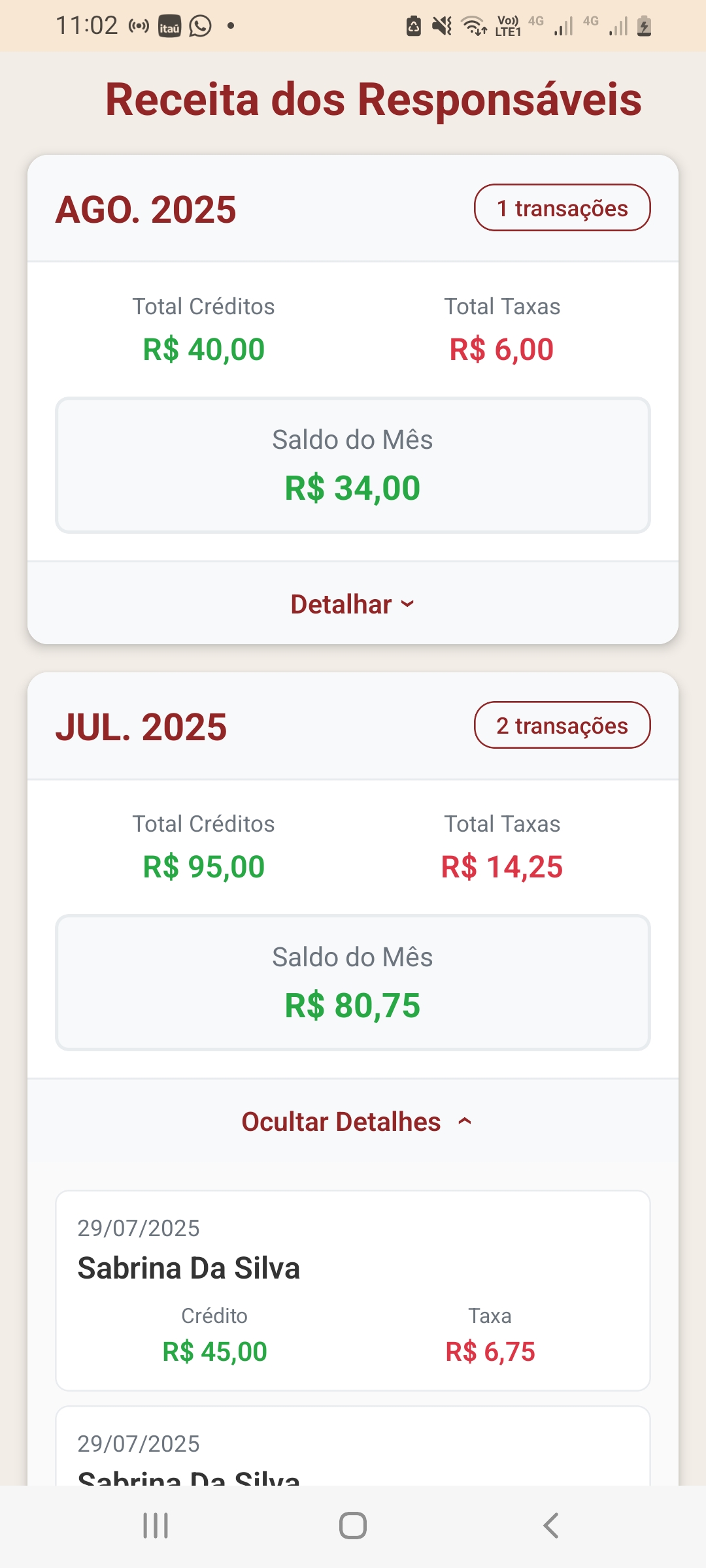Open the 1 transações badge
The width and height of the screenshot is (706, 1568).
coord(562,208)
